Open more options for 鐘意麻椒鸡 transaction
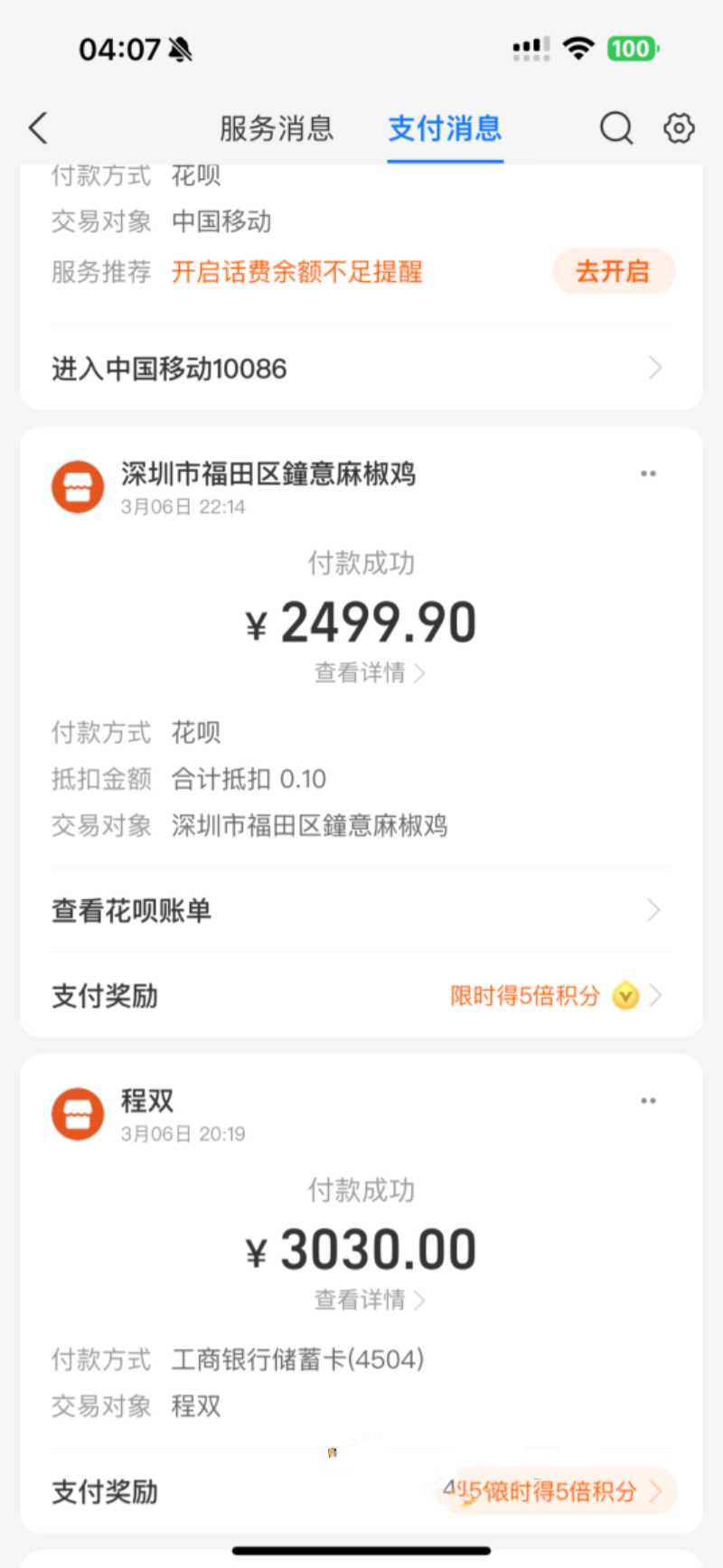The image size is (723, 1568). tap(647, 473)
